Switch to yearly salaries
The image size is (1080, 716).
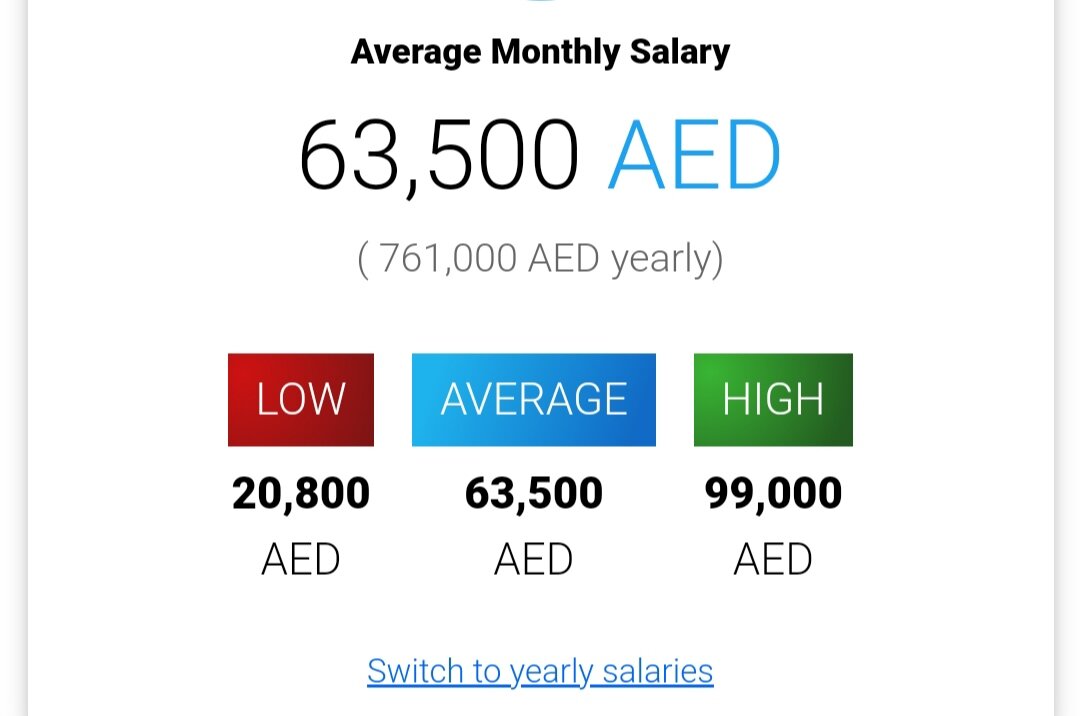[540, 670]
